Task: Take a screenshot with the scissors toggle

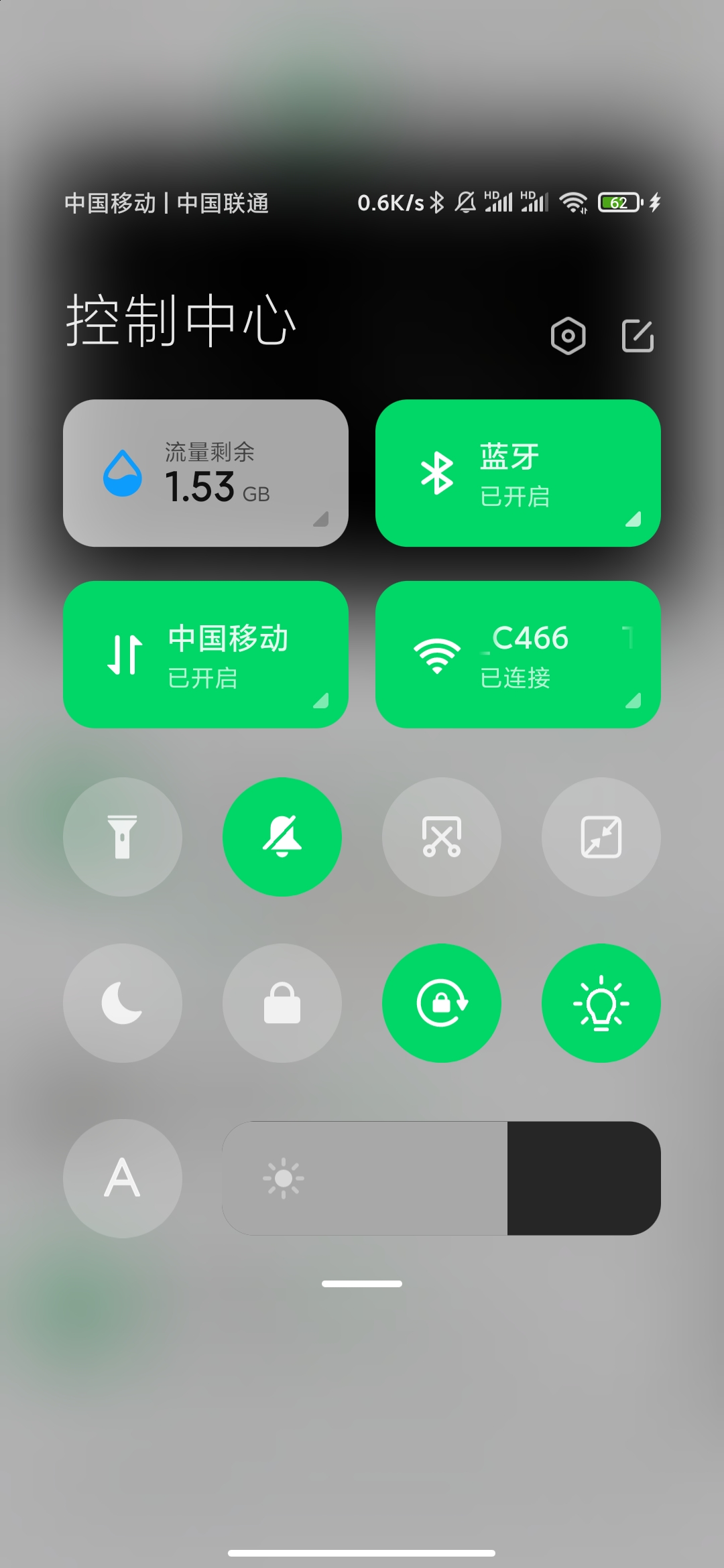Action: click(x=442, y=837)
